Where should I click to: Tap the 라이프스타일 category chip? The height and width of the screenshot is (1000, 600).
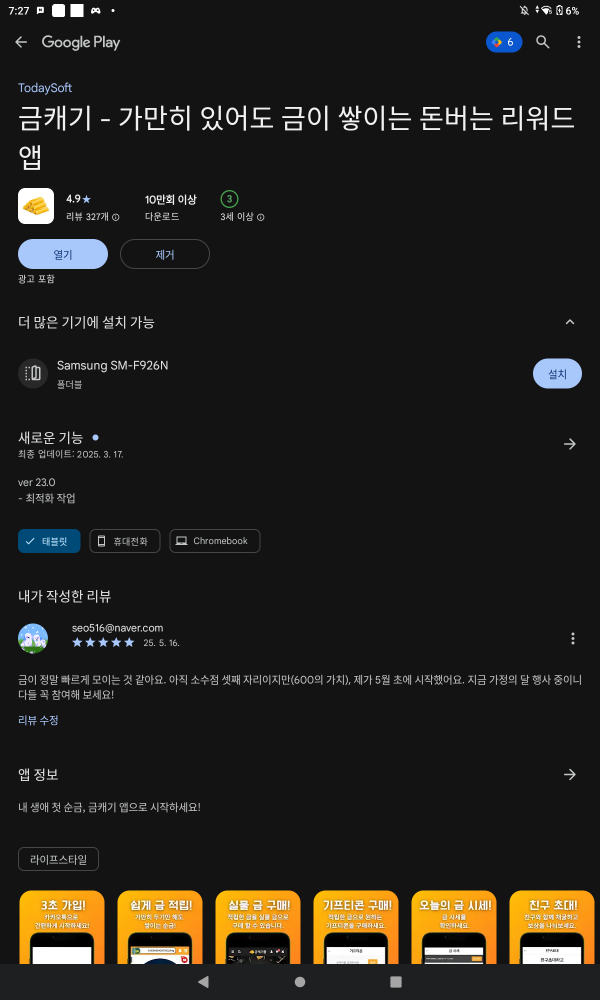click(x=58, y=859)
